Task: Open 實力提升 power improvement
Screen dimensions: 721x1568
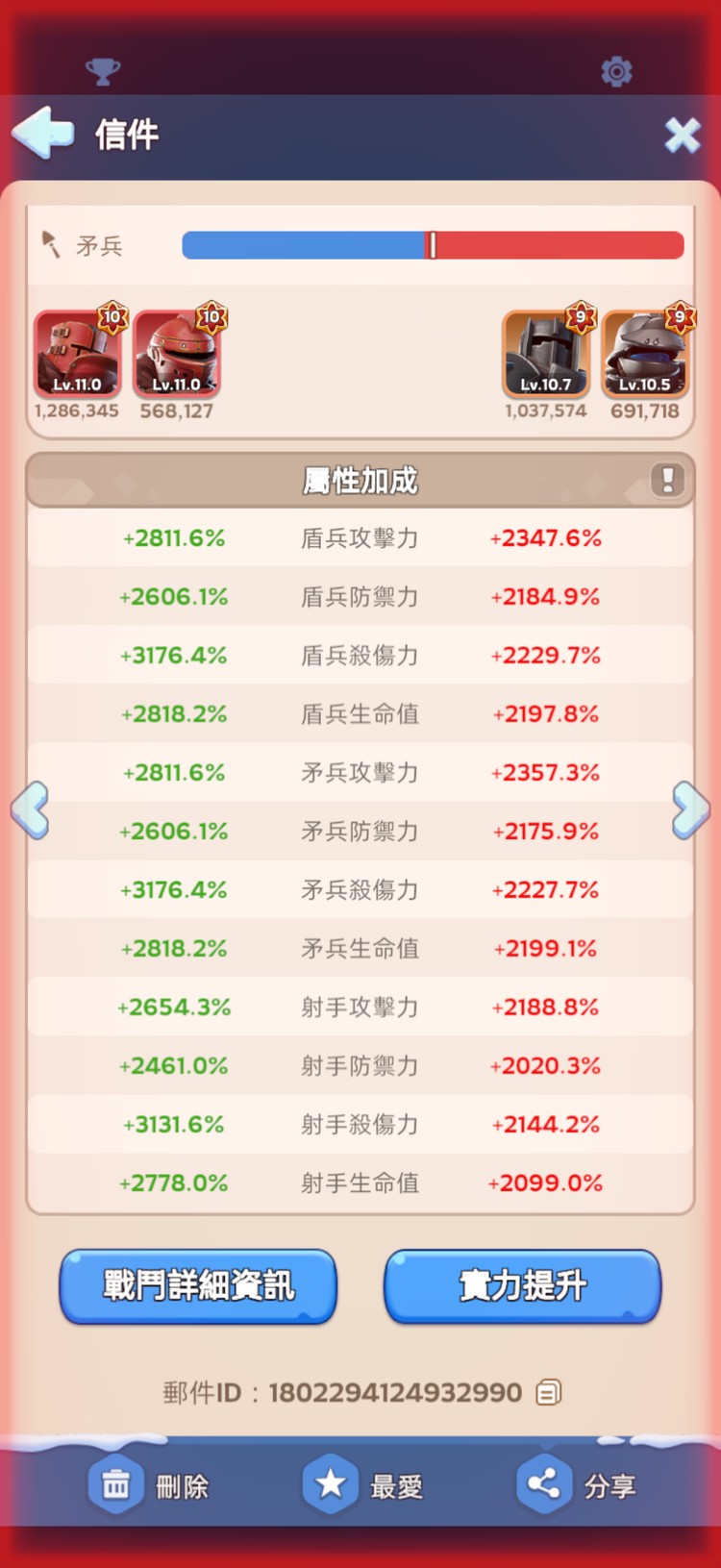Action: coord(522,1285)
